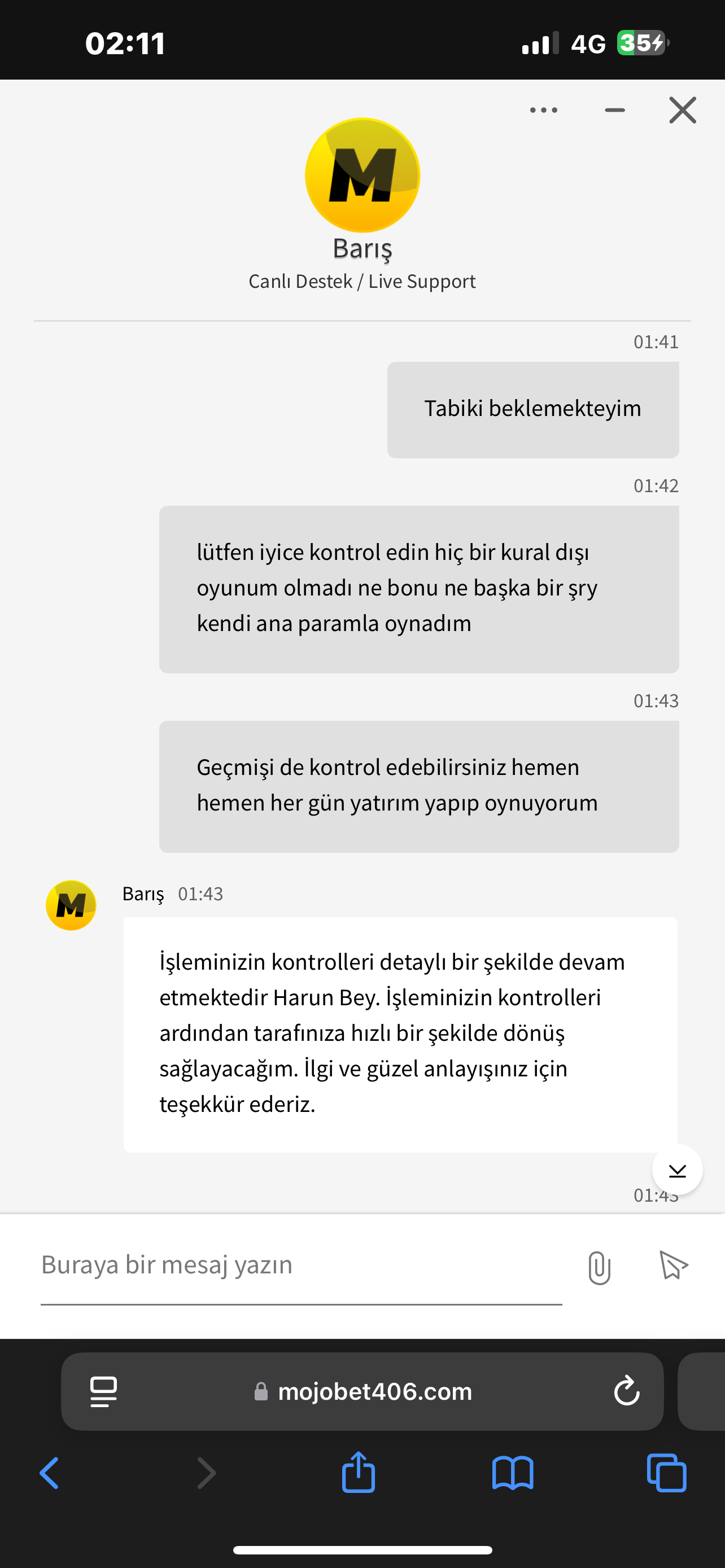Send the message with the paper plane icon
Viewport: 725px width, 1568px height.
pos(673,1265)
